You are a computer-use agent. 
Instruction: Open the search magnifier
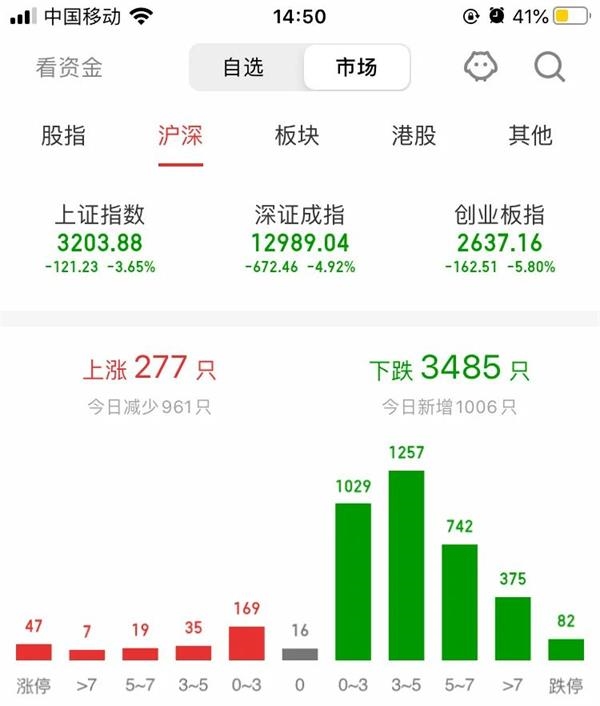click(549, 67)
